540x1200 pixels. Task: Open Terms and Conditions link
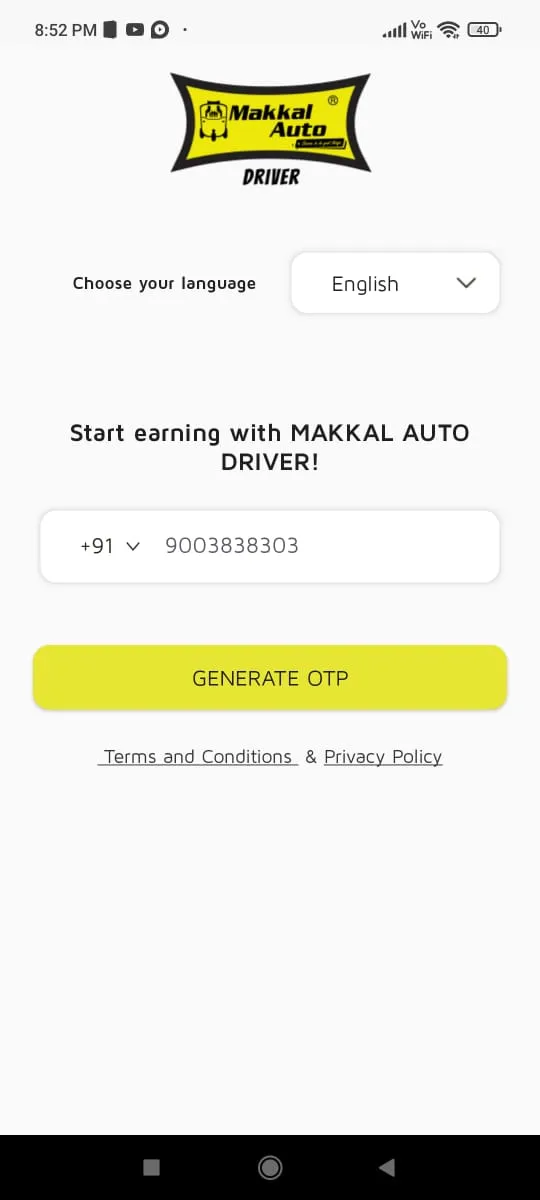click(x=198, y=757)
